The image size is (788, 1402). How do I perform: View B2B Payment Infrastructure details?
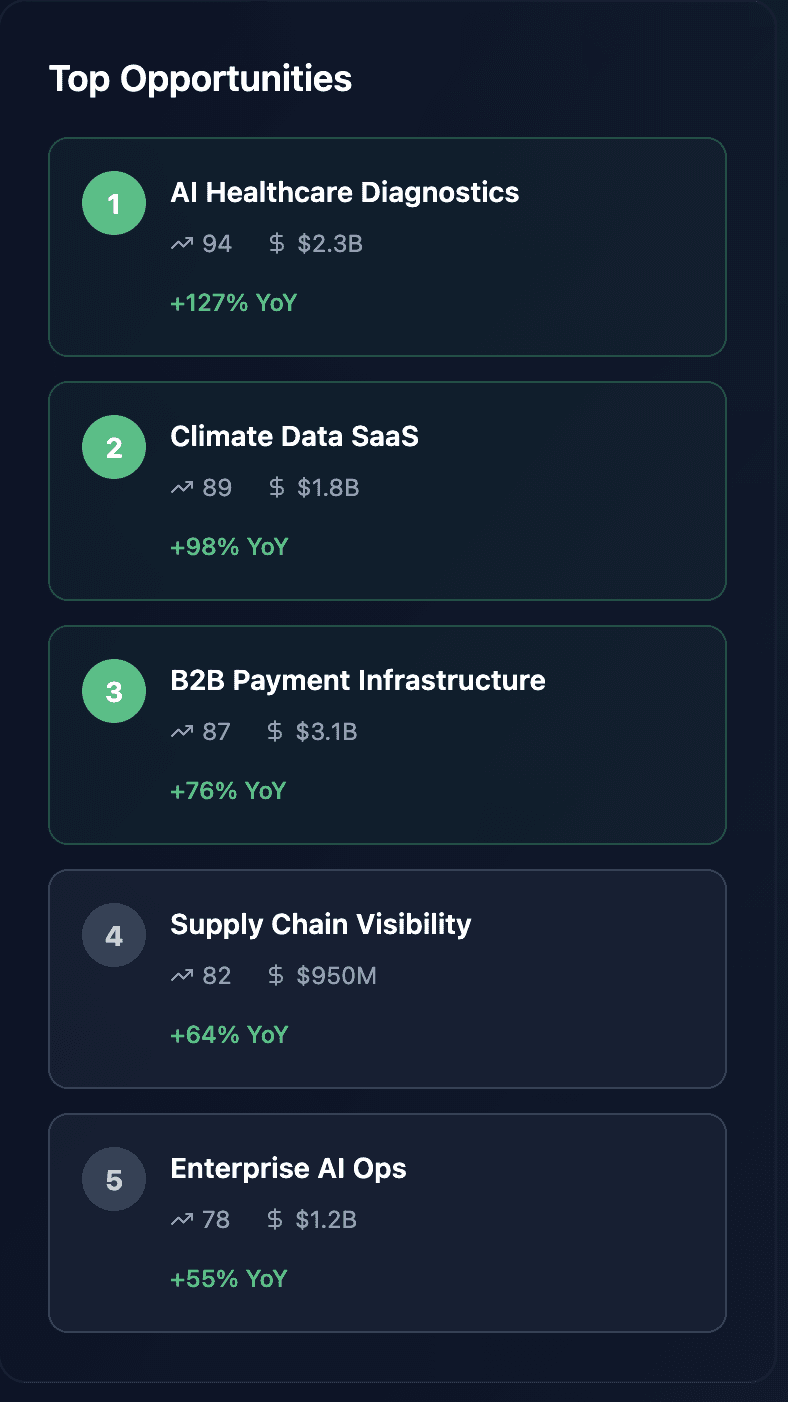(387, 735)
